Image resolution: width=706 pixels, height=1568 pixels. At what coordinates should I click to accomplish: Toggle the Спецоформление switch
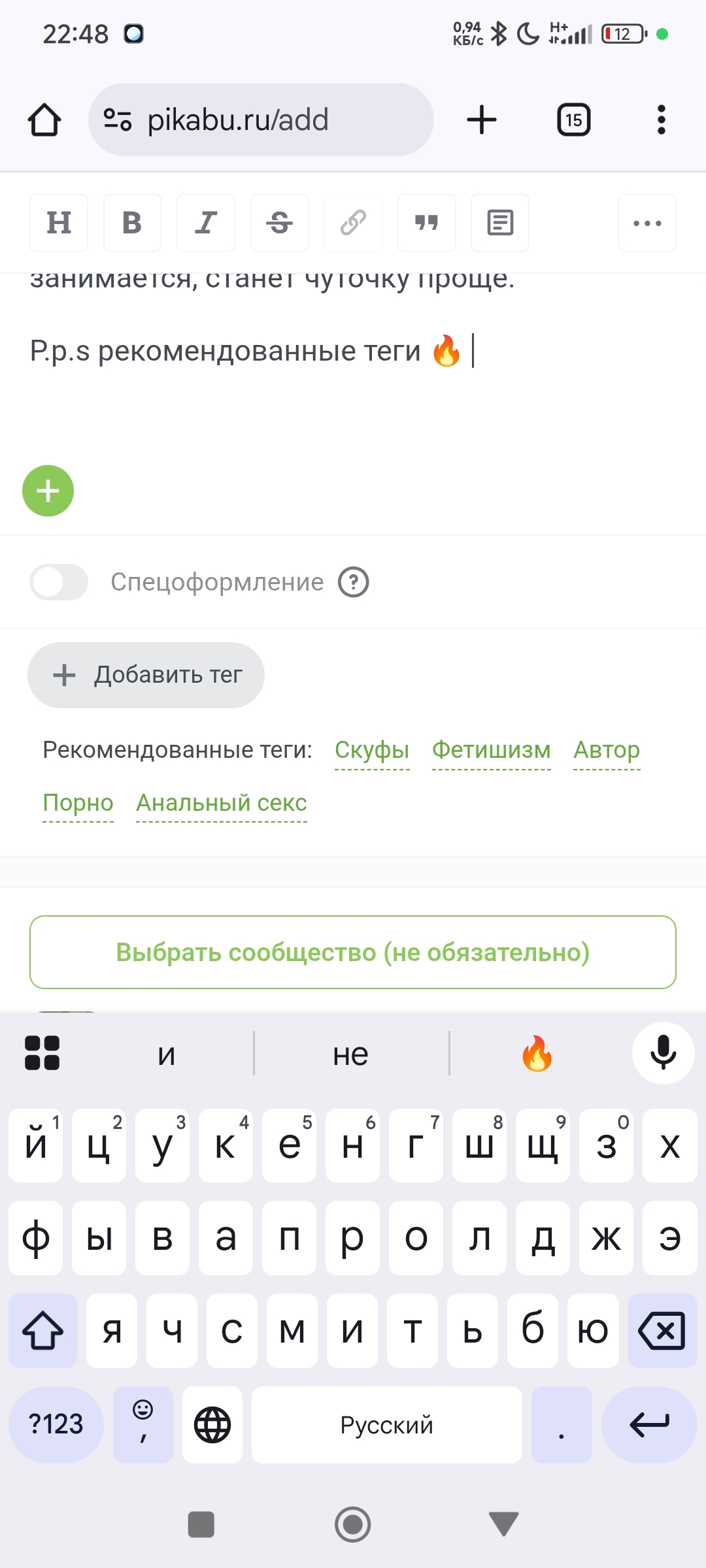tap(59, 582)
